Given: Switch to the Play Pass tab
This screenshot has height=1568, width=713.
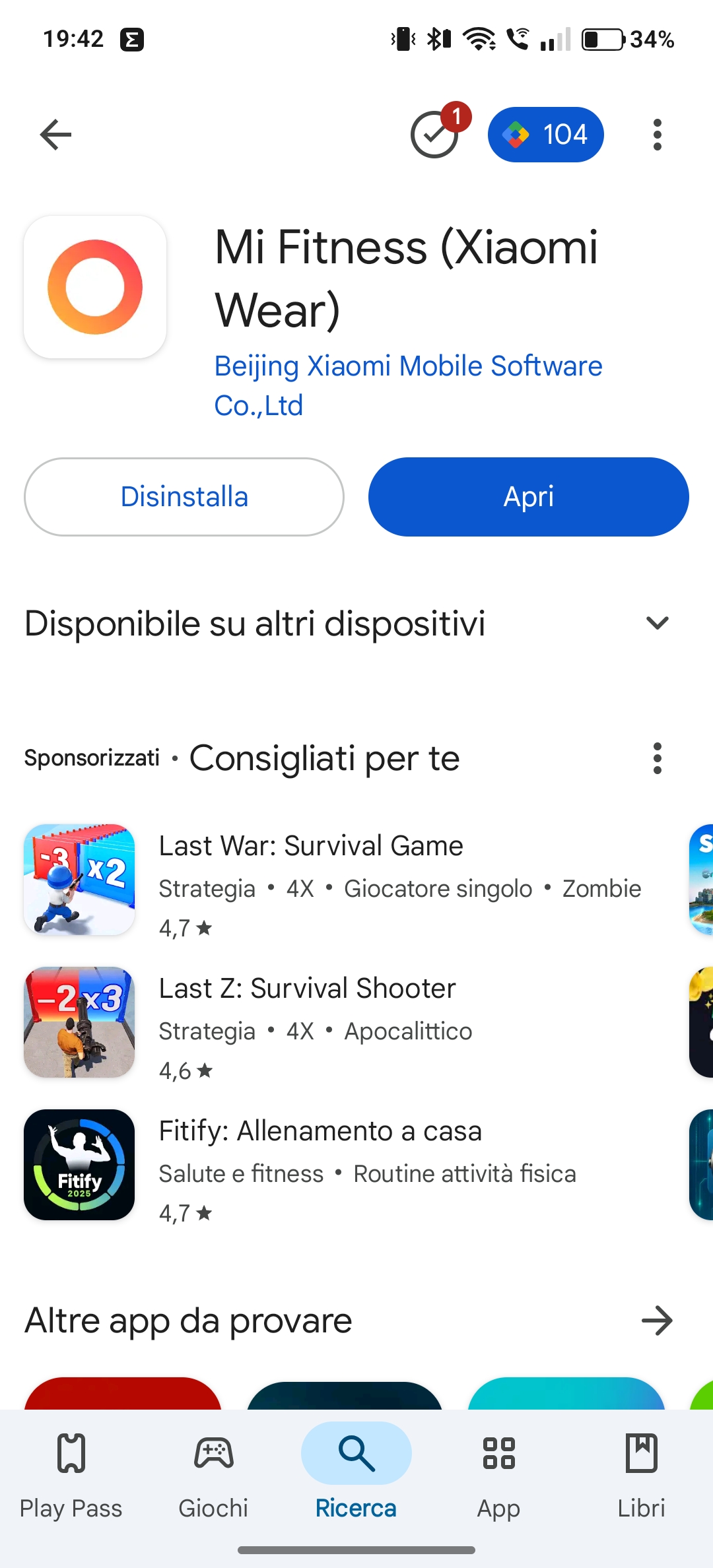Looking at the screenshot, I should coord(71,1471).
